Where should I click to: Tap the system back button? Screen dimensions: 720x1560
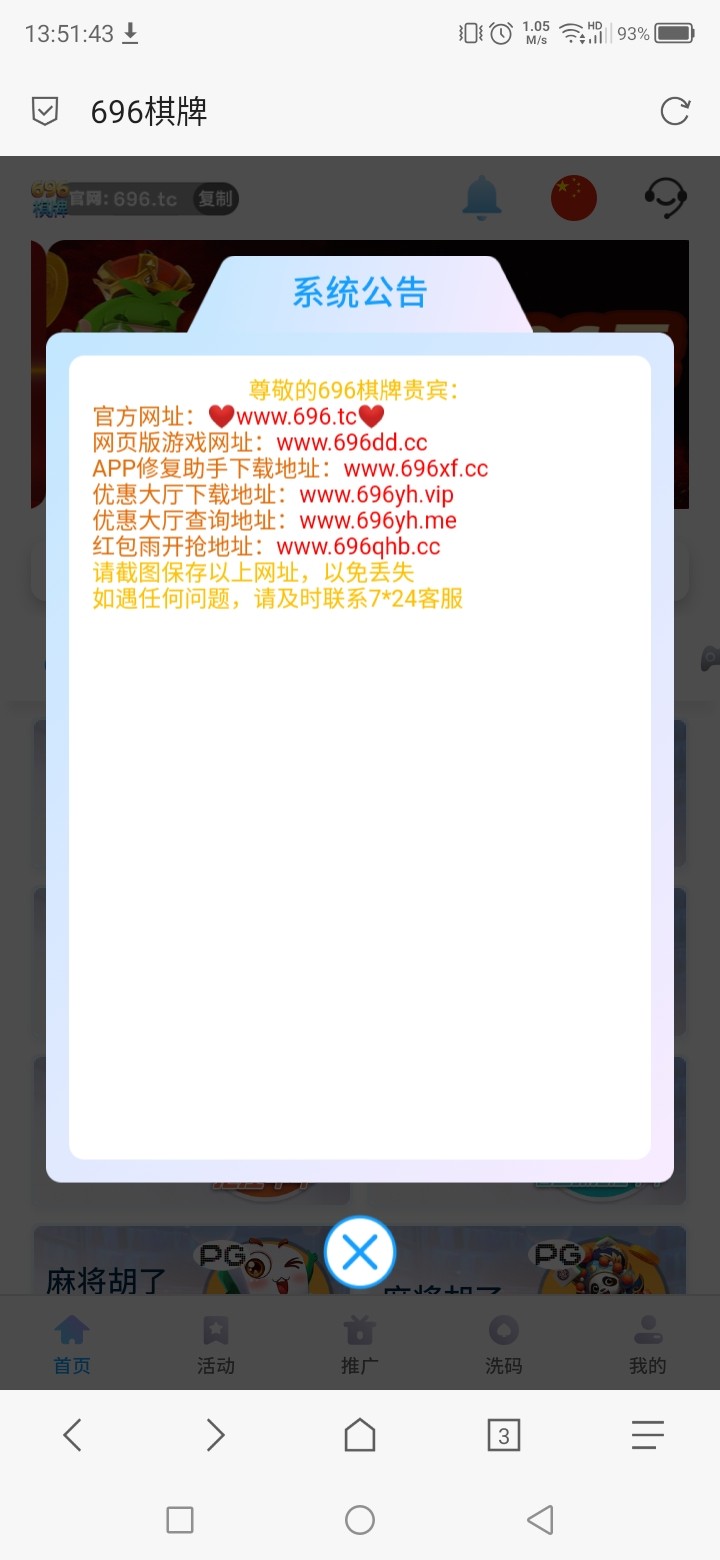pyautogui.click(x=540, y=1520)
